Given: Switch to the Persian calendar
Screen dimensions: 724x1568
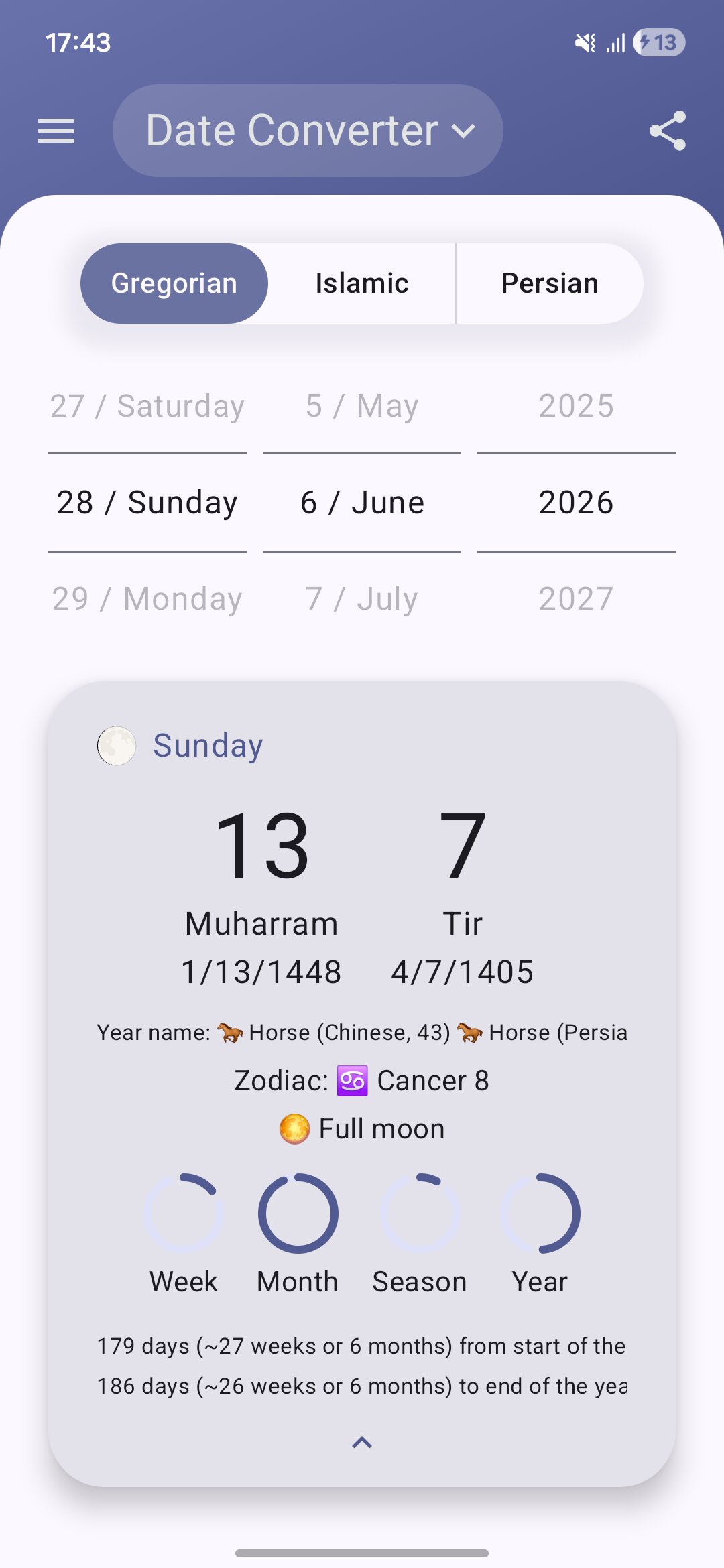Looking at the screenshot, I should point(550,283).
